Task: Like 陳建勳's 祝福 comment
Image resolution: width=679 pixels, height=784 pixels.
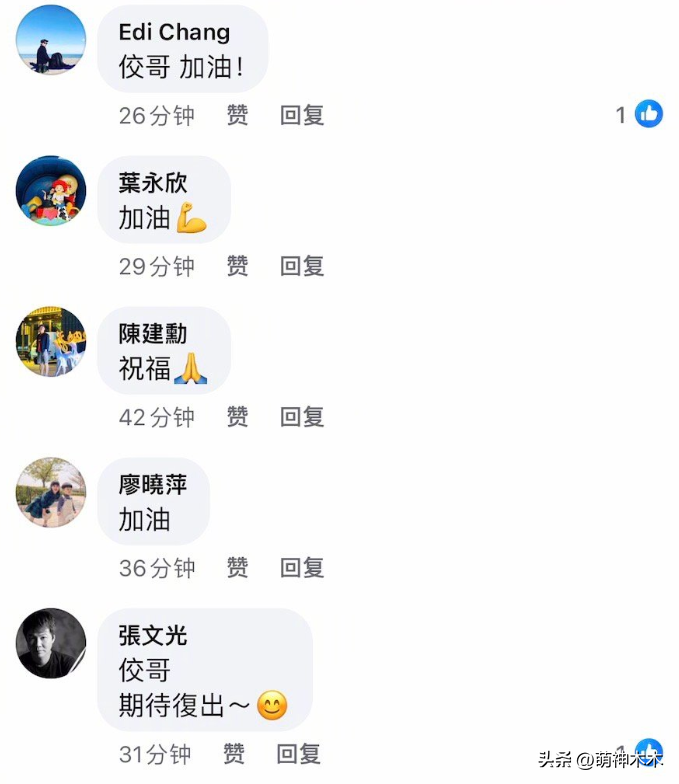Action: pos(237,416)
